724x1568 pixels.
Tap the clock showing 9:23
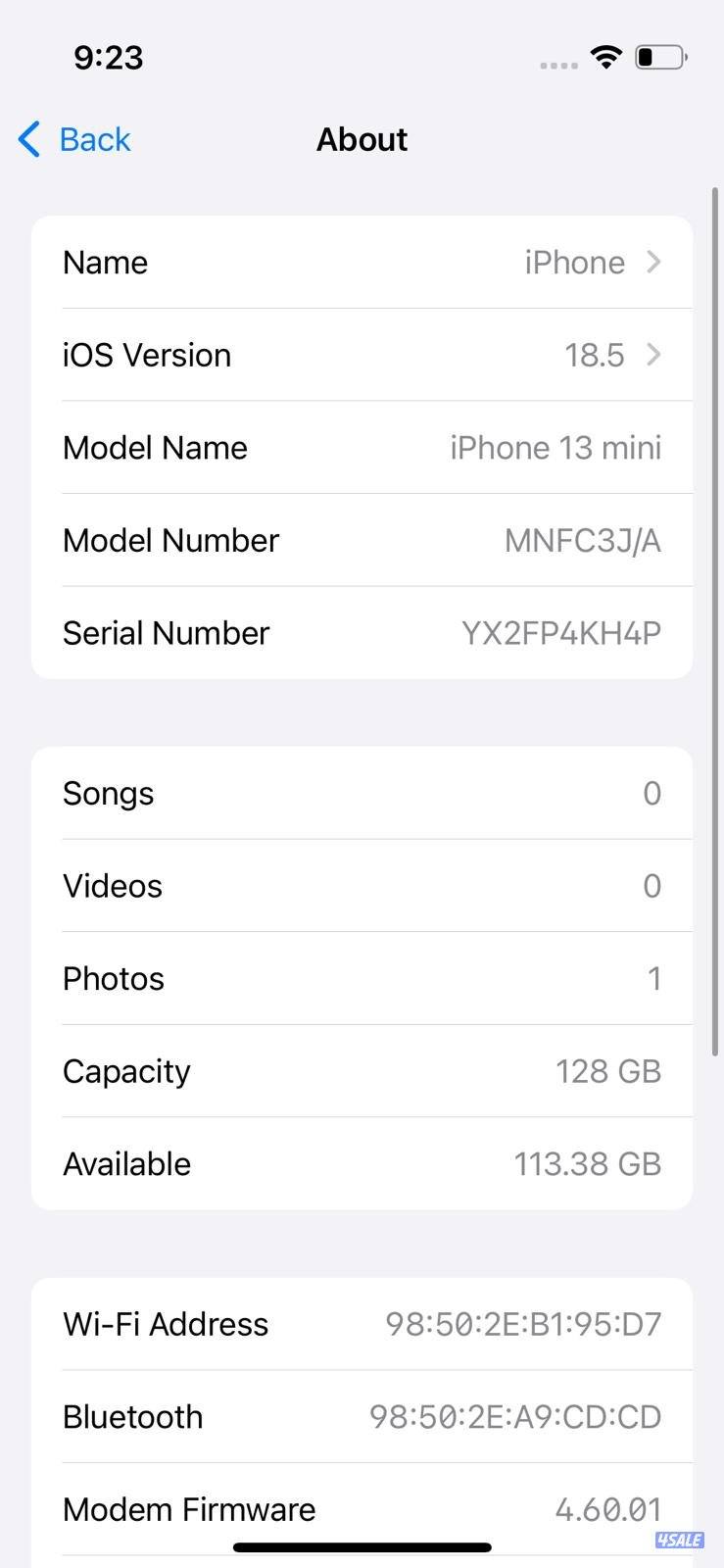pos(108,57)
